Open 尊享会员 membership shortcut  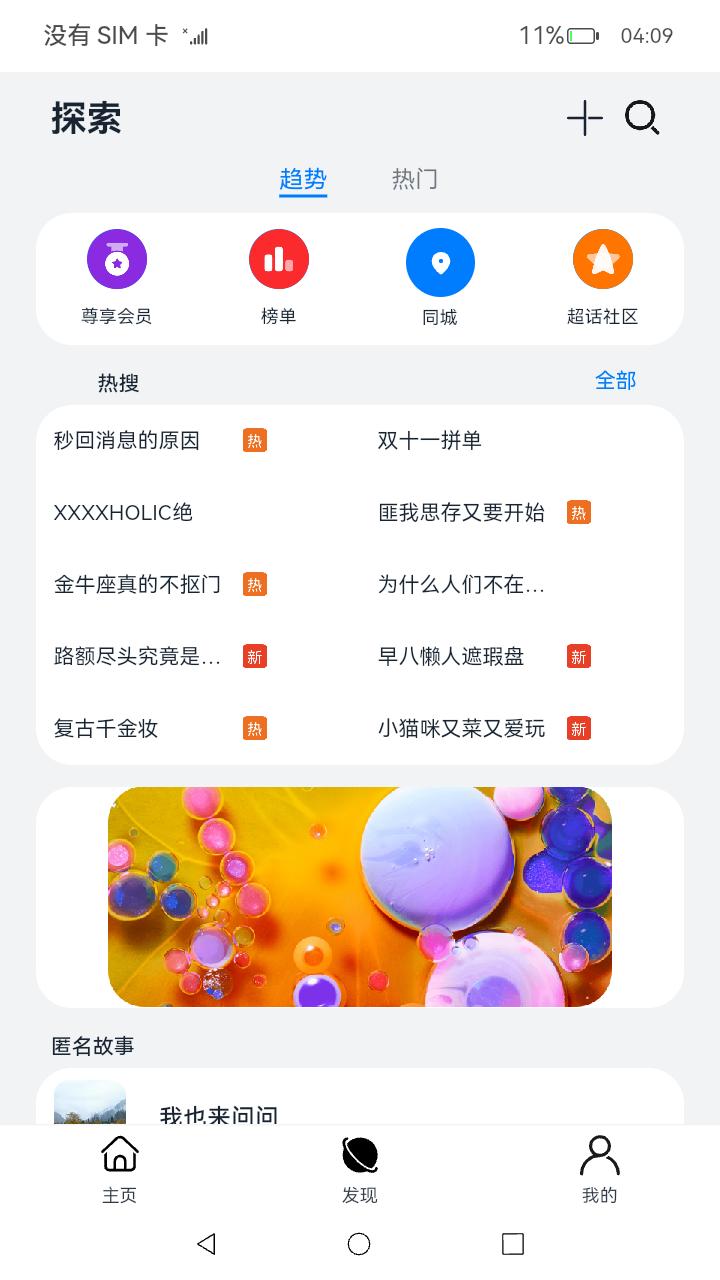tap(117, 277)
